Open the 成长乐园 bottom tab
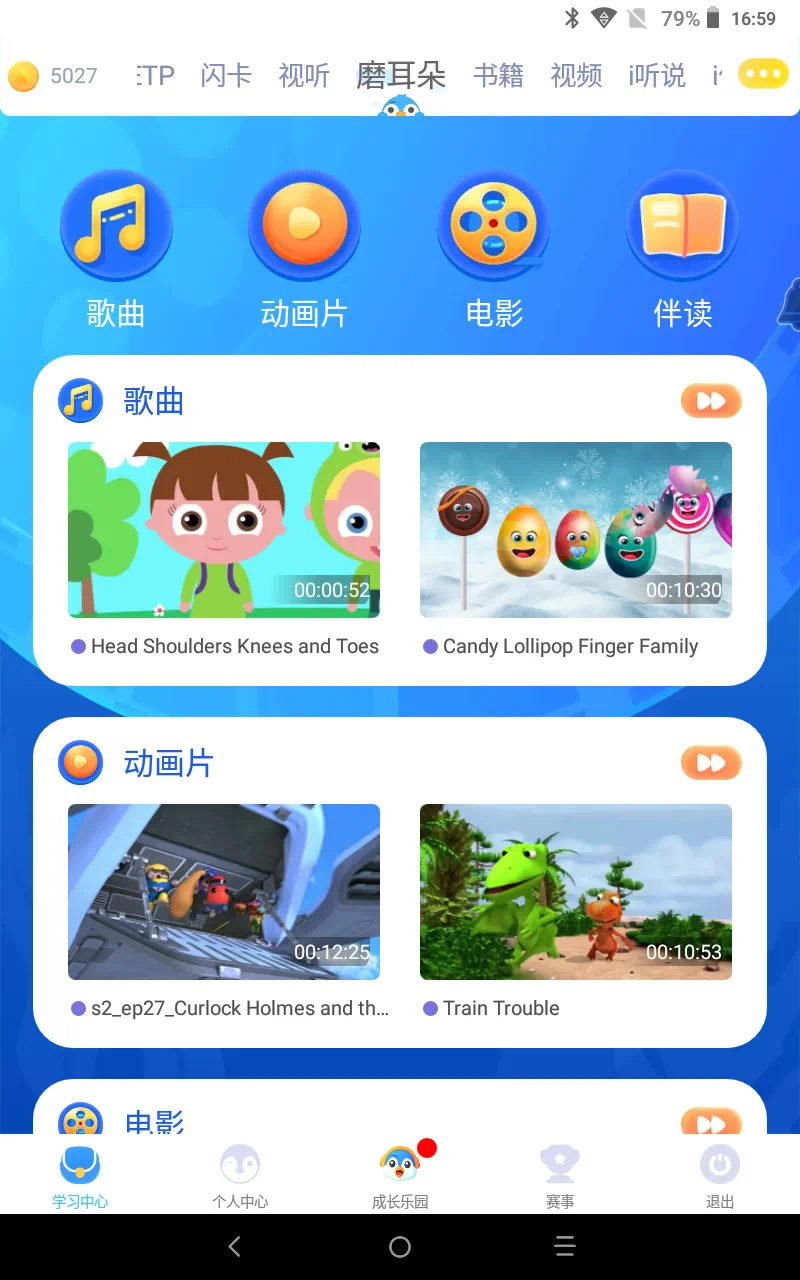This screenshot has height=1280, width=800. click(400, 1176)
